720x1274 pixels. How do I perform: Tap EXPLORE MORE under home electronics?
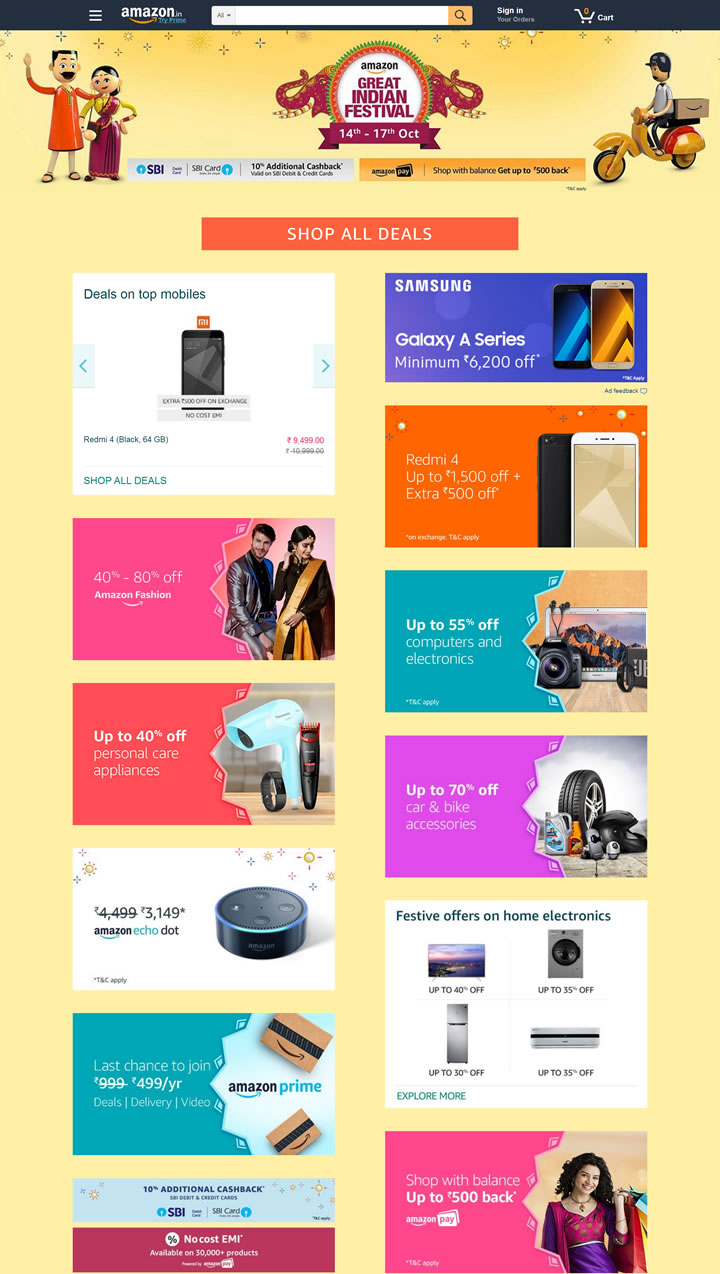pos(431,1095)
